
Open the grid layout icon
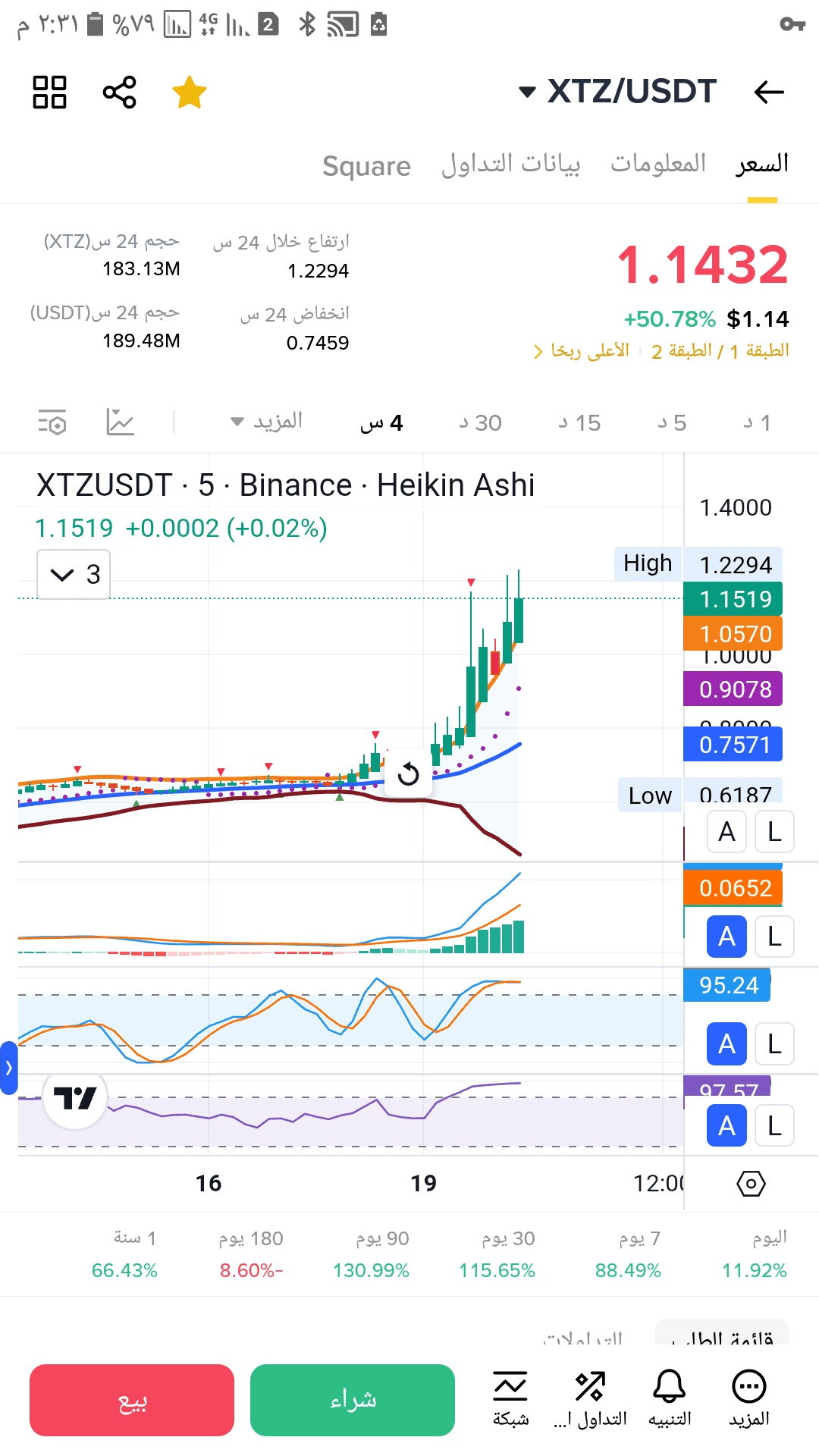tap(50, 93)
